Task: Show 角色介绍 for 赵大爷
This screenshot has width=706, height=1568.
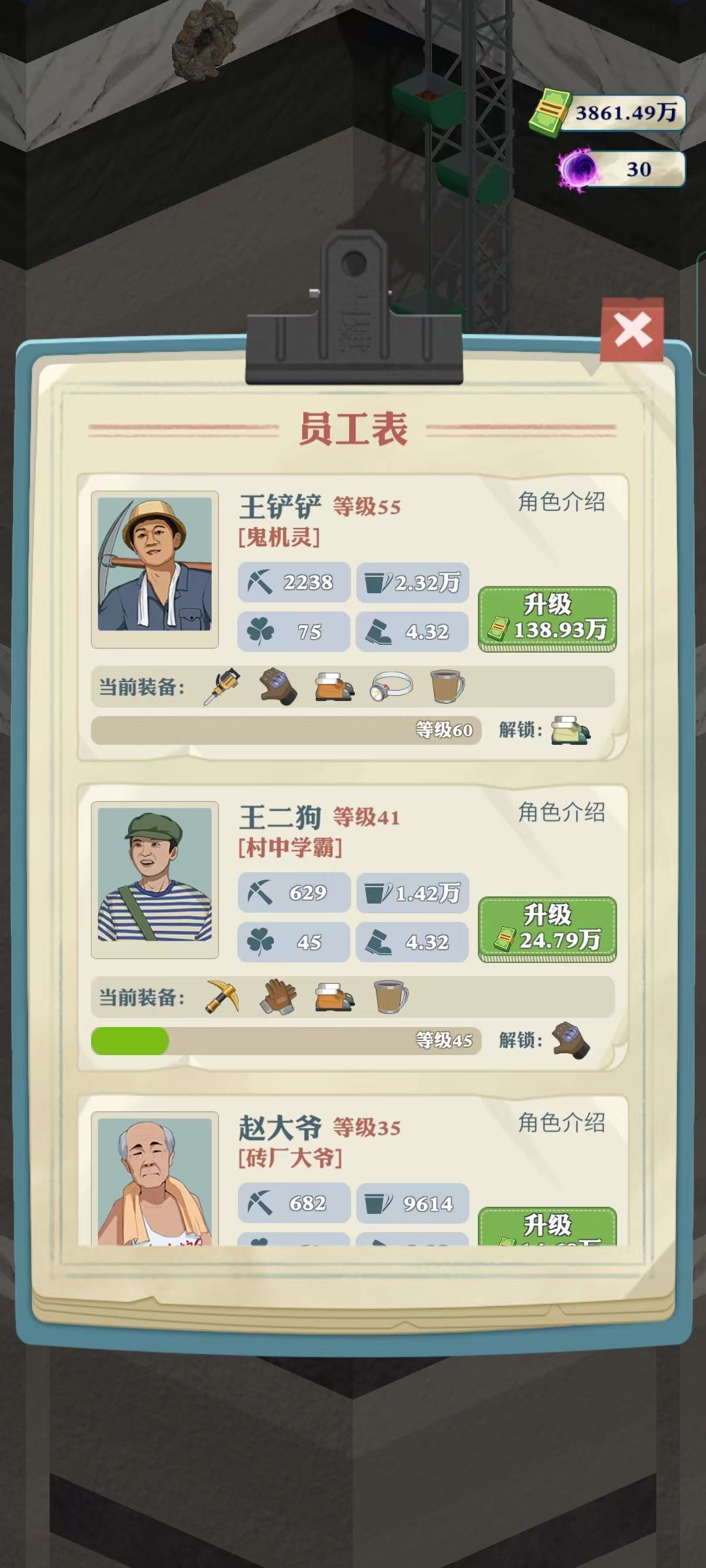Action: pos(561,1122)
